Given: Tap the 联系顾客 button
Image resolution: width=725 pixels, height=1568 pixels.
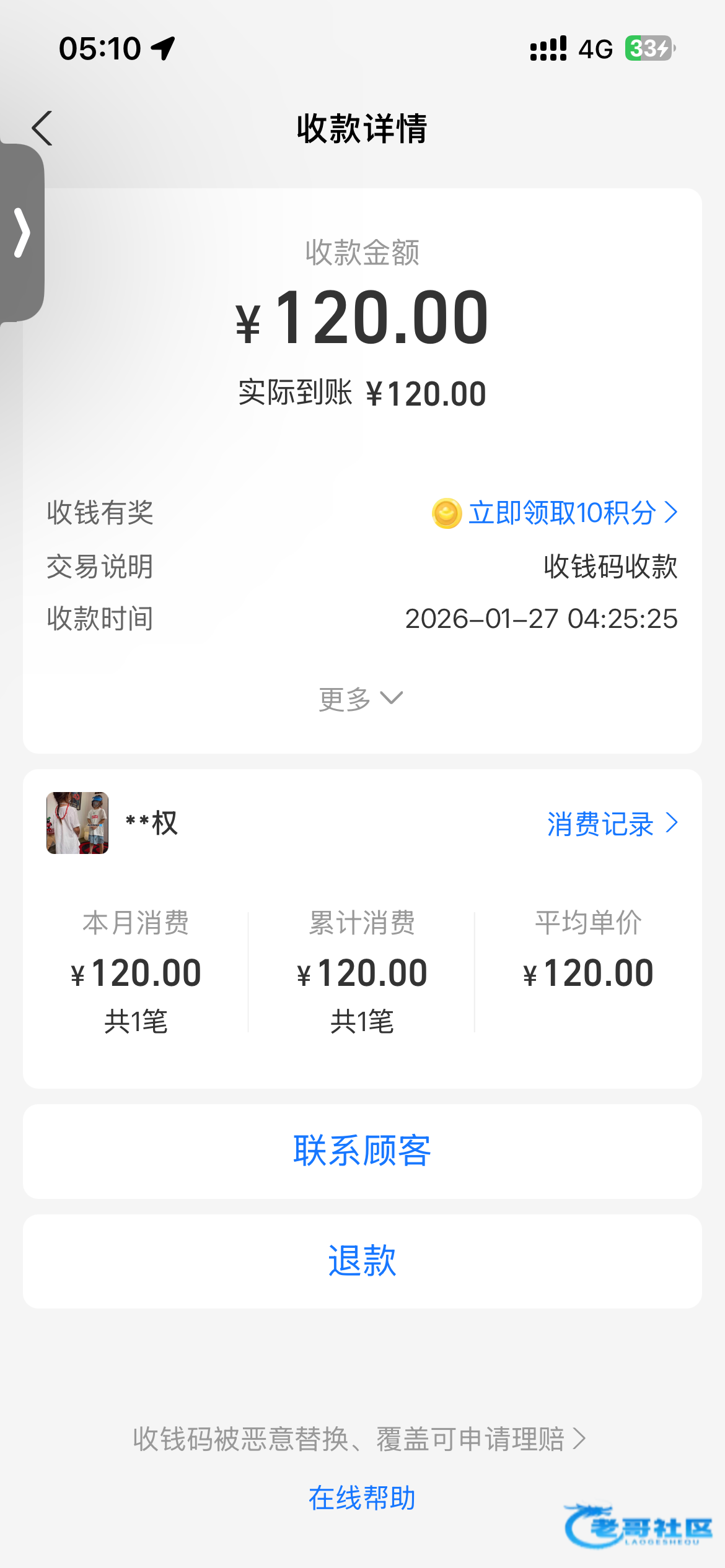Looking at the screenshot, I should [x=362, y=1151].
